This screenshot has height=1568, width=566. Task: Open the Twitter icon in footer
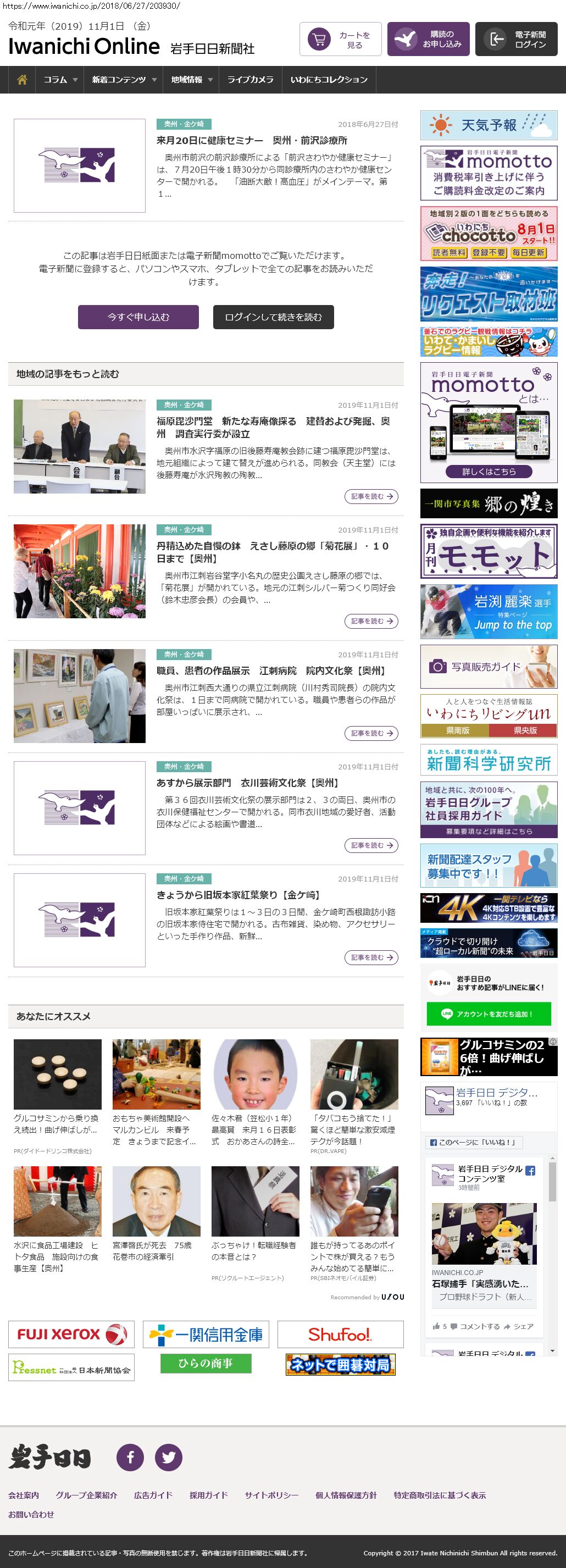pos(169,1457)
